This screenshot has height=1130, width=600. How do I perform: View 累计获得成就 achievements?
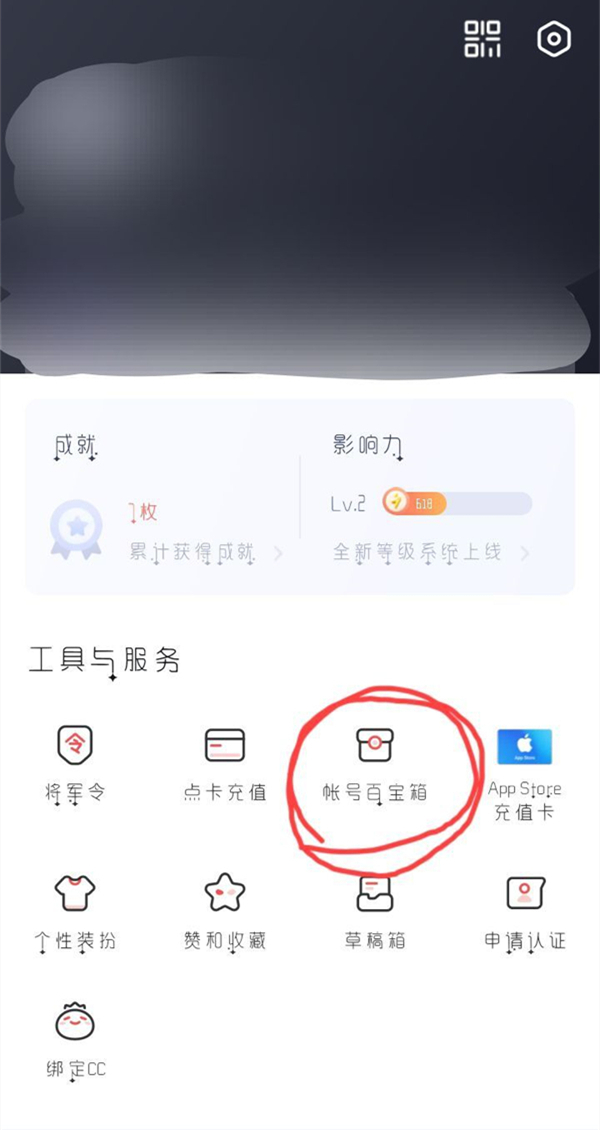205,552
